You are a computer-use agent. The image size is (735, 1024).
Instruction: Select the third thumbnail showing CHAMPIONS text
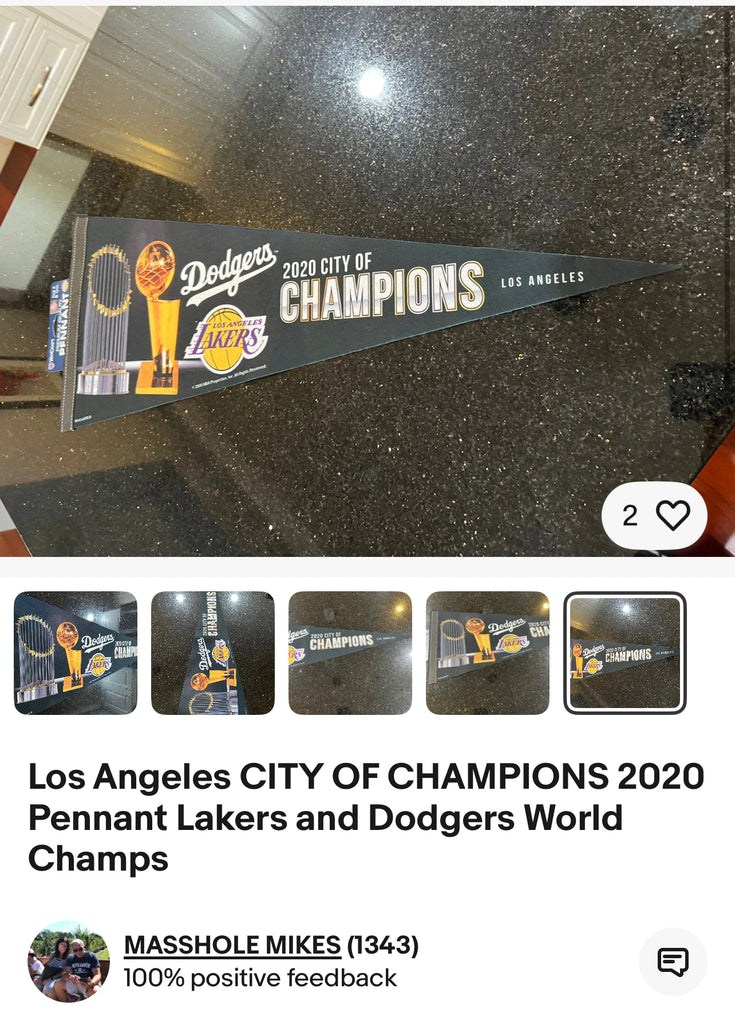point(350,652)
